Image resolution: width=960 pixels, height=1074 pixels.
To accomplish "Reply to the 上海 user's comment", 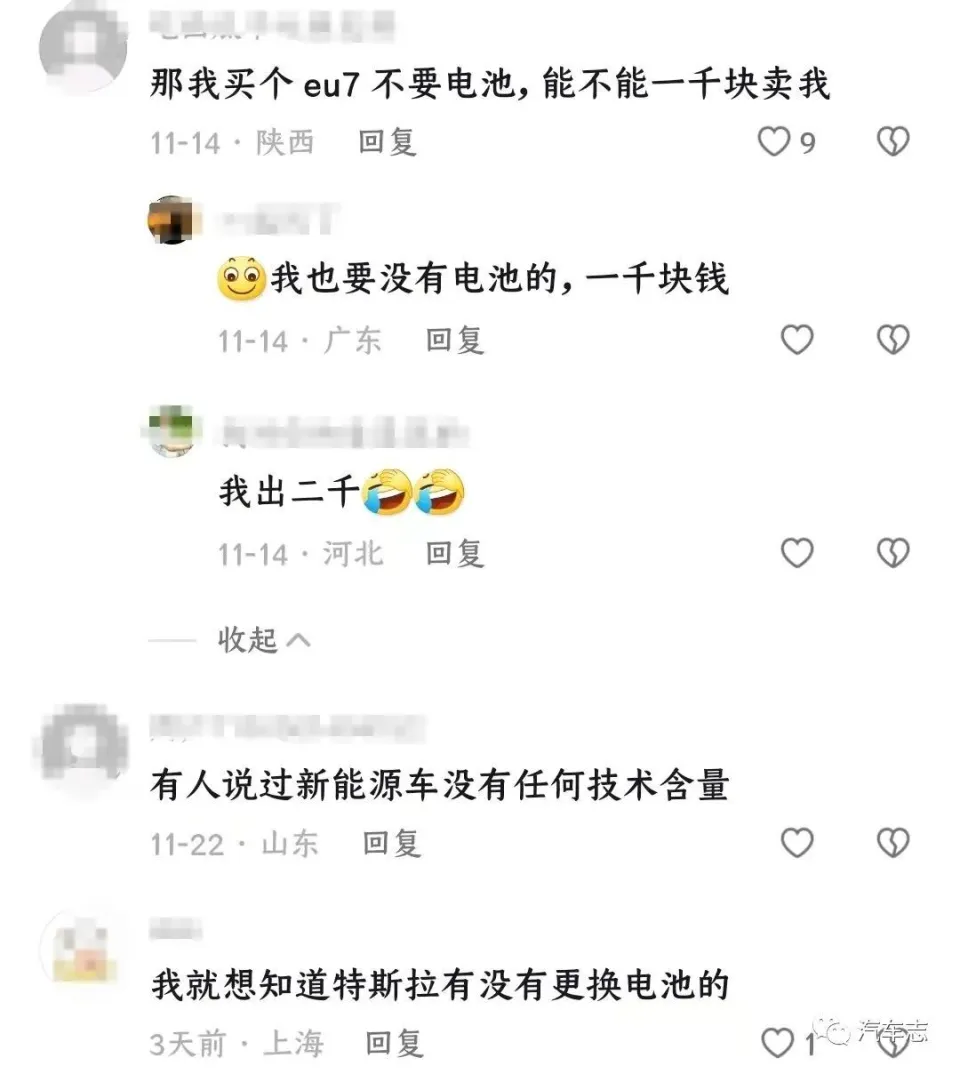I will [x=394, y=1044].
